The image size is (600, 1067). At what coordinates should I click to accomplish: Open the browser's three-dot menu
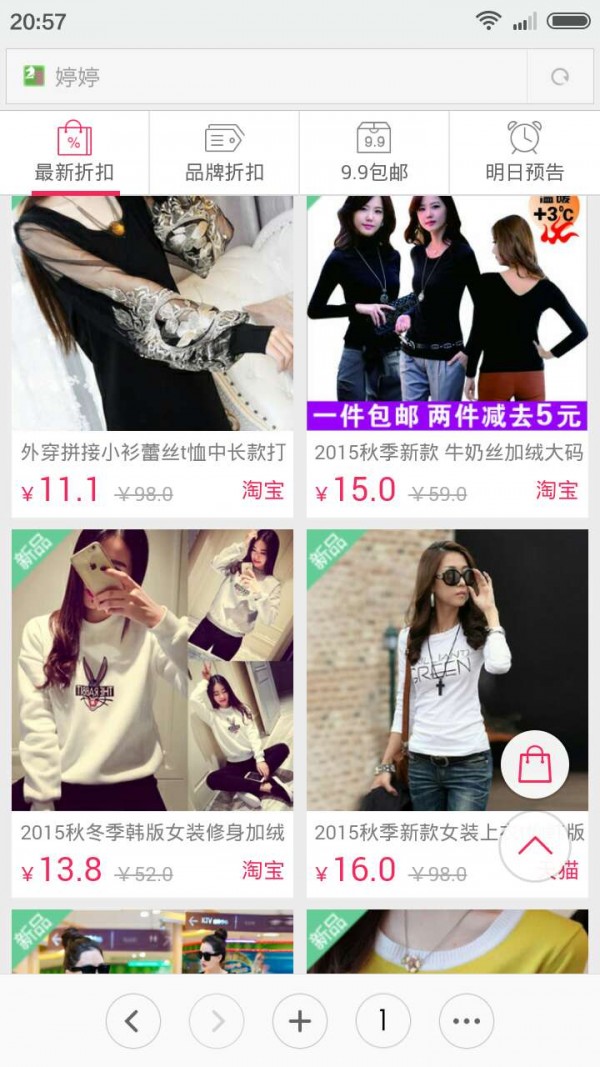tap(466, 1020)
